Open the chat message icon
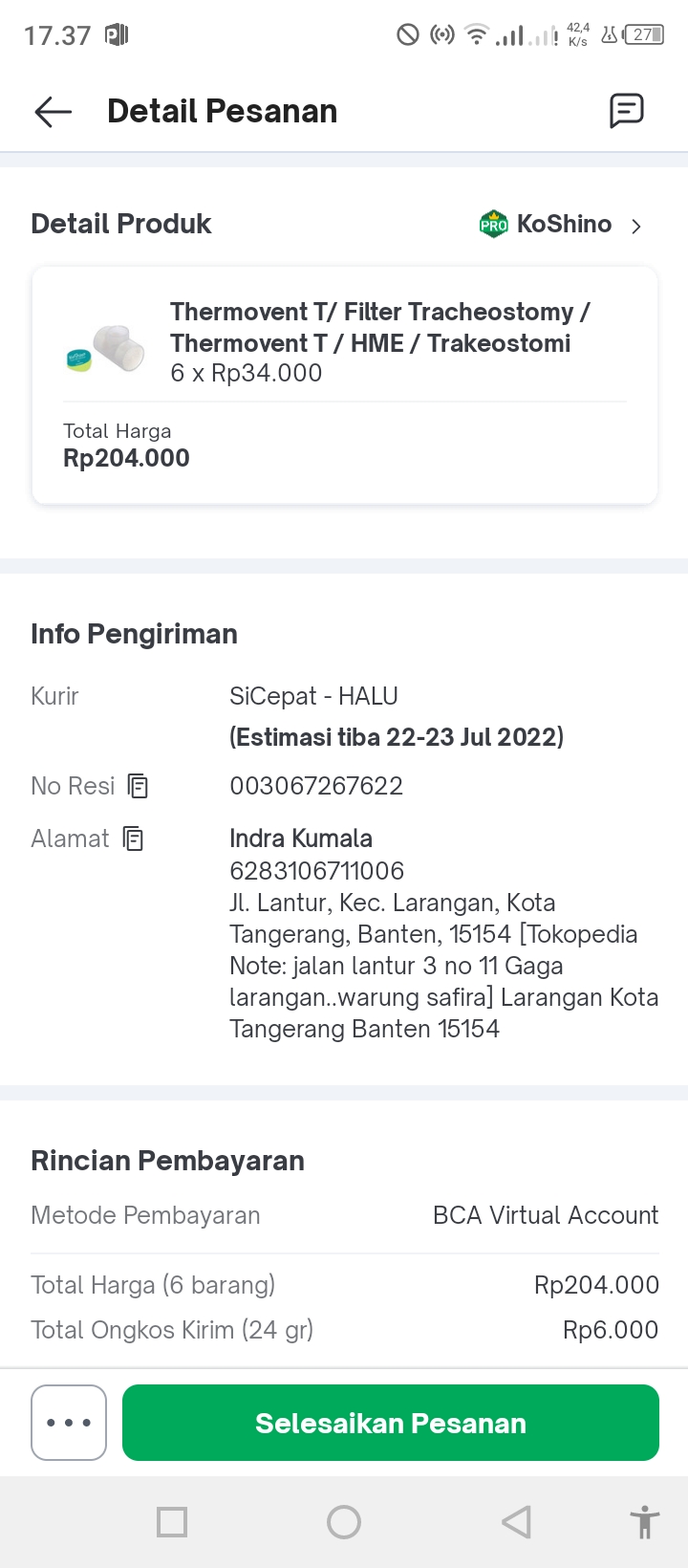 coord(627,111)
